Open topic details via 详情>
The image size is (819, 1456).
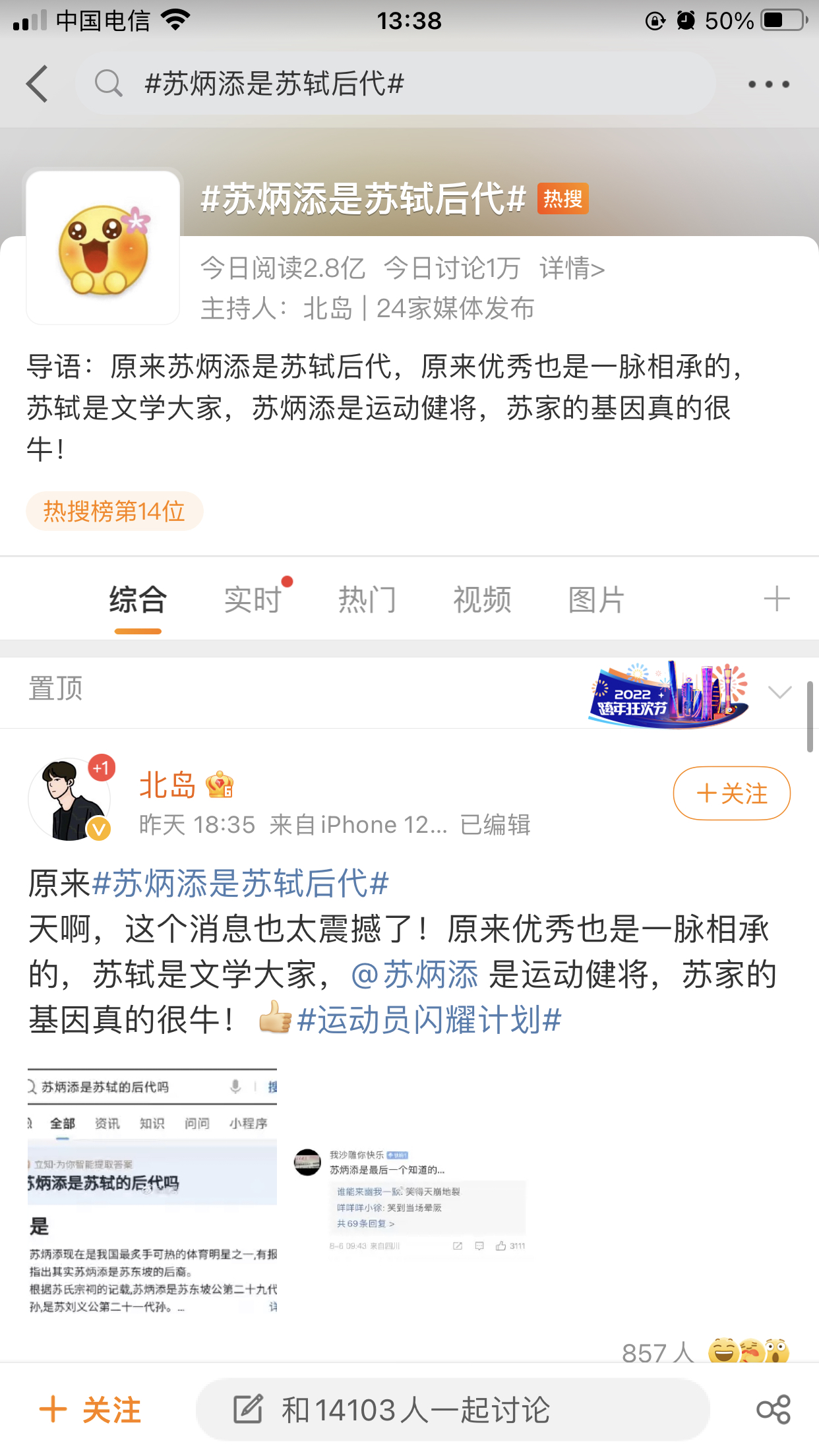572,269
